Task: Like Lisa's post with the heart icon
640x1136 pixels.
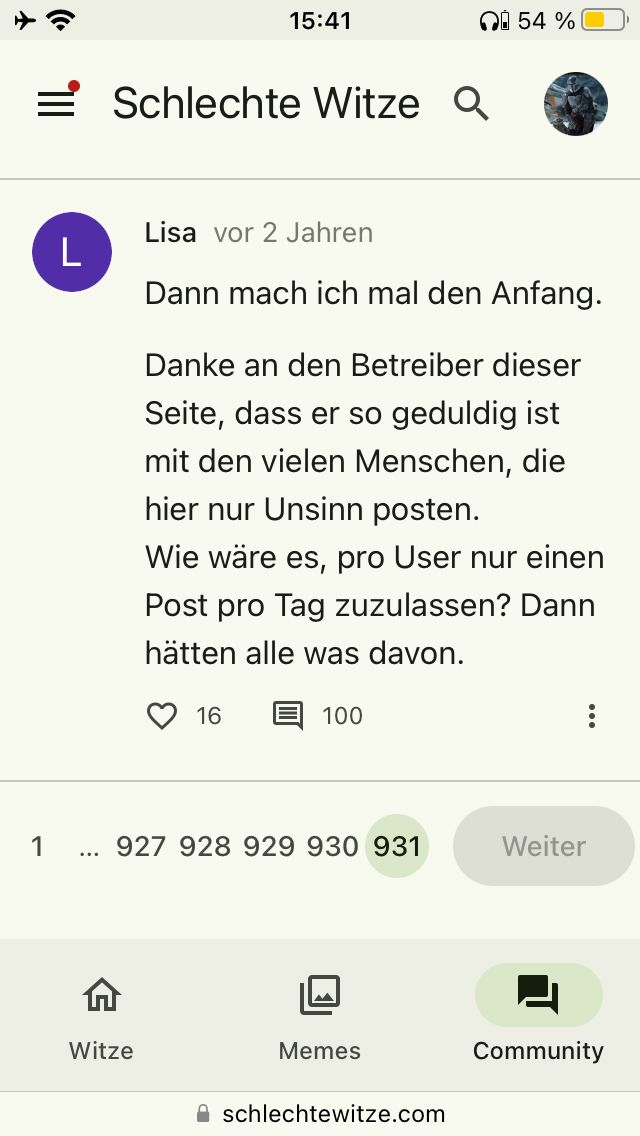Action: tap(162, 716)
